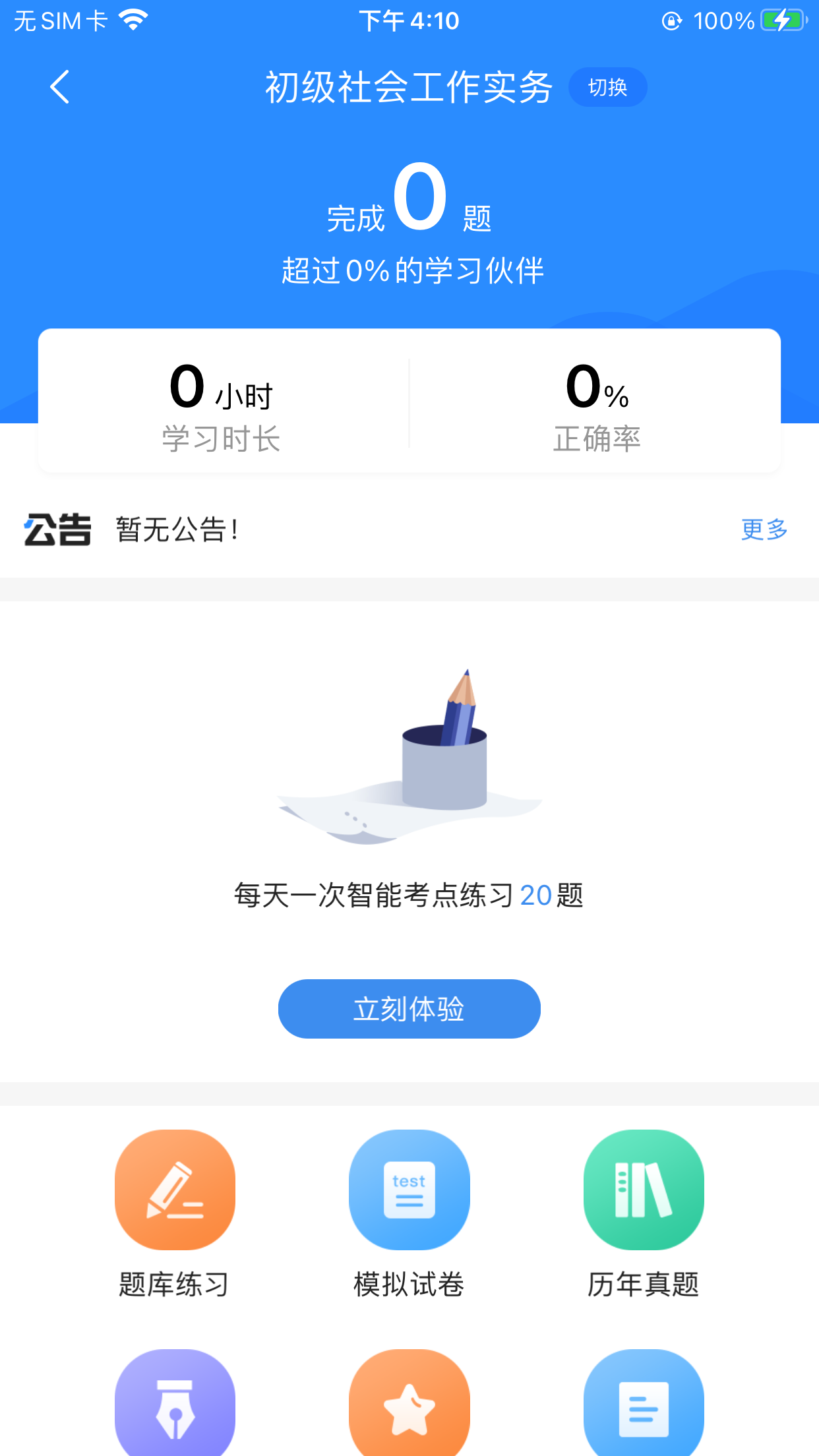The height and width of the screenshot is (1456, 819).
Task: Open the 模拟试卷 mock test icon
Action: pyautogui.click(x=409, y=1190)
